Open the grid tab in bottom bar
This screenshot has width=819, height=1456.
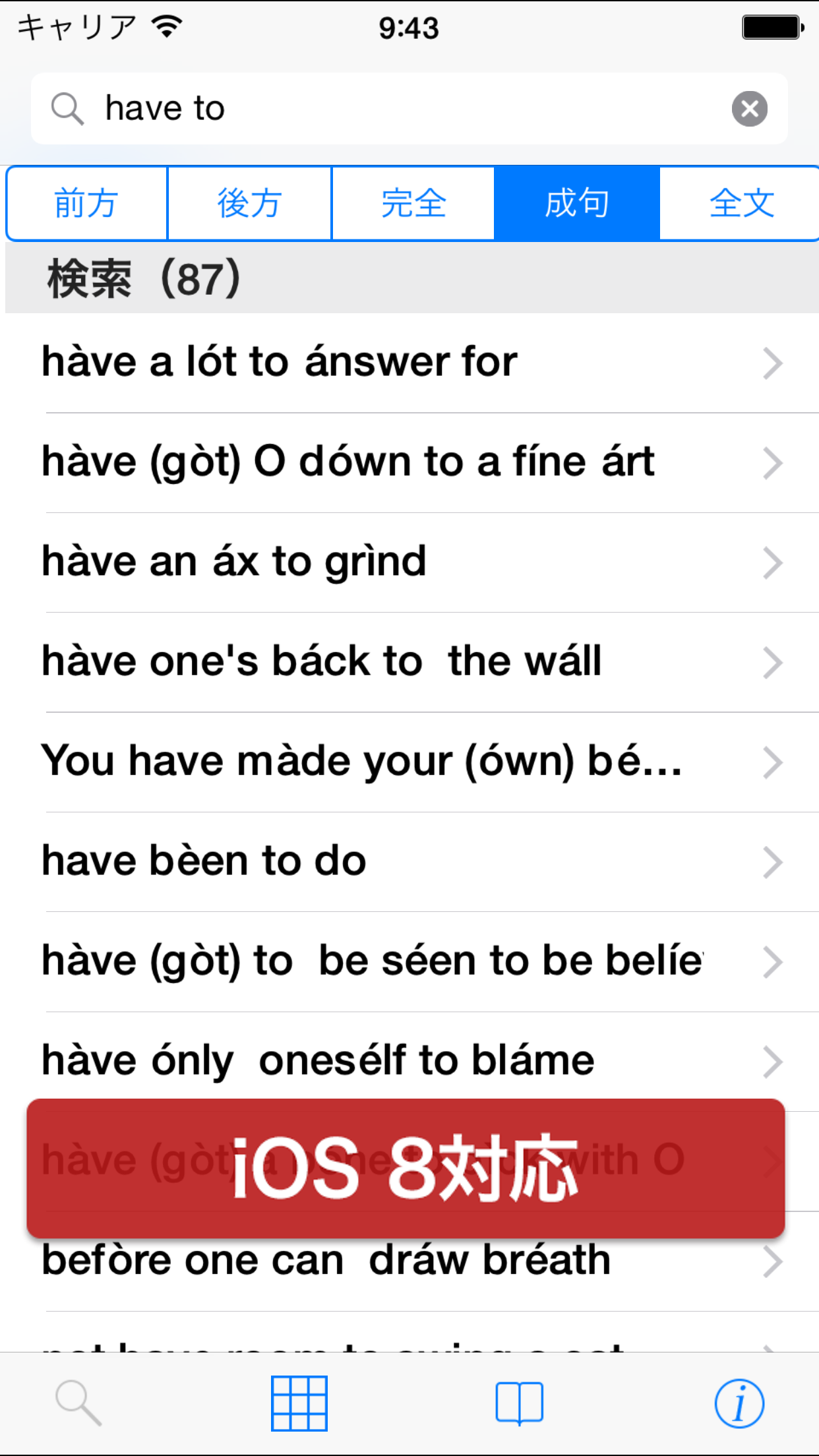[299, 1403]
